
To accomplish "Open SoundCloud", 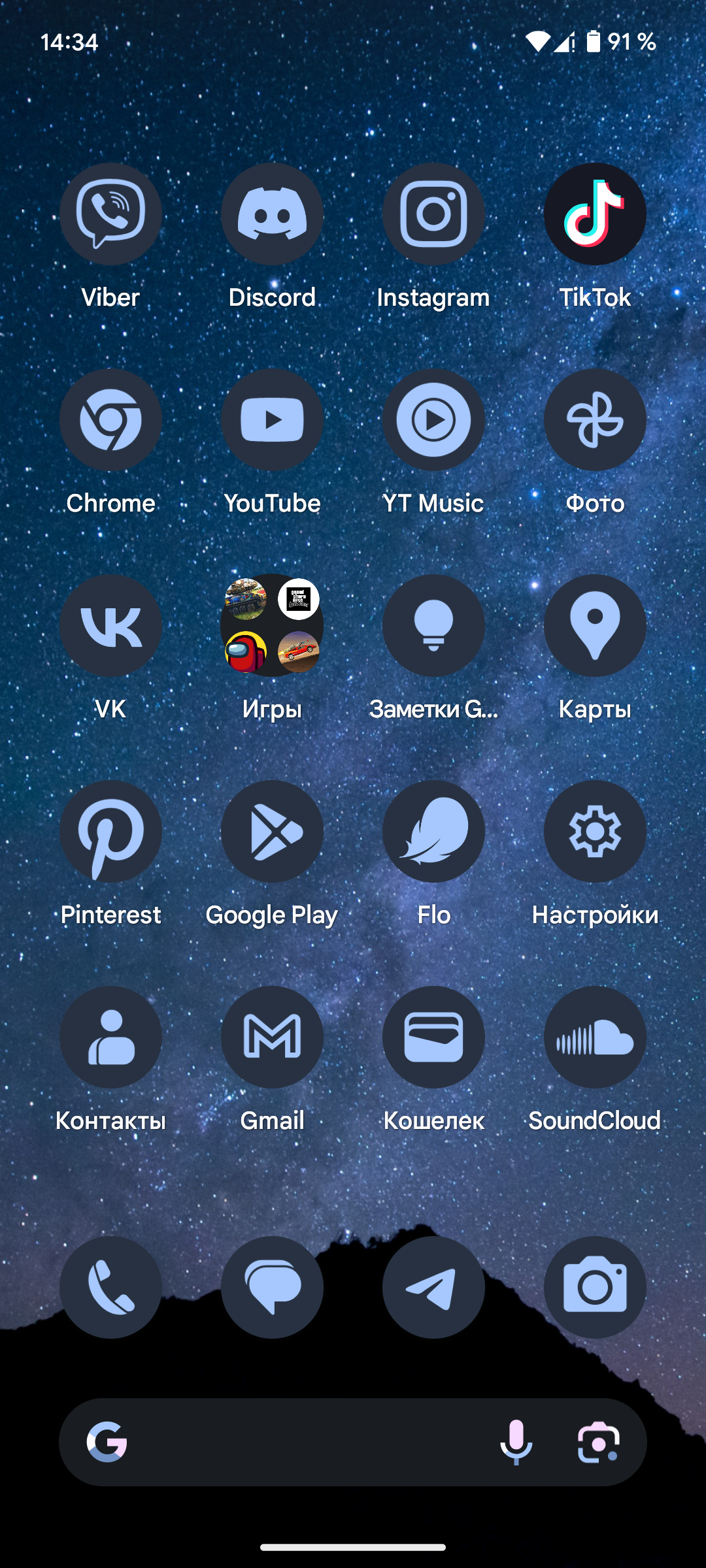I will point(595,1037).
